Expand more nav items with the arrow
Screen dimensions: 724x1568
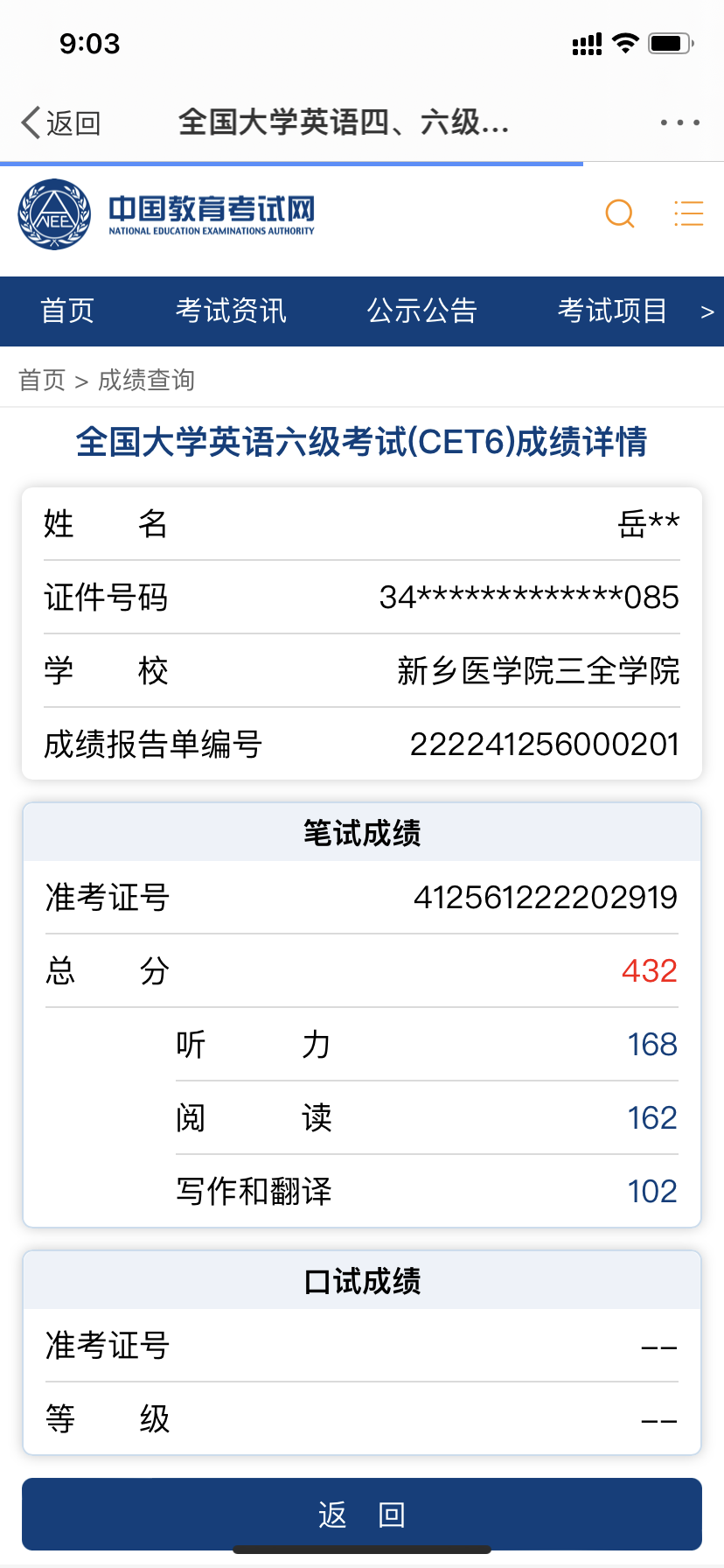[707, 311]
